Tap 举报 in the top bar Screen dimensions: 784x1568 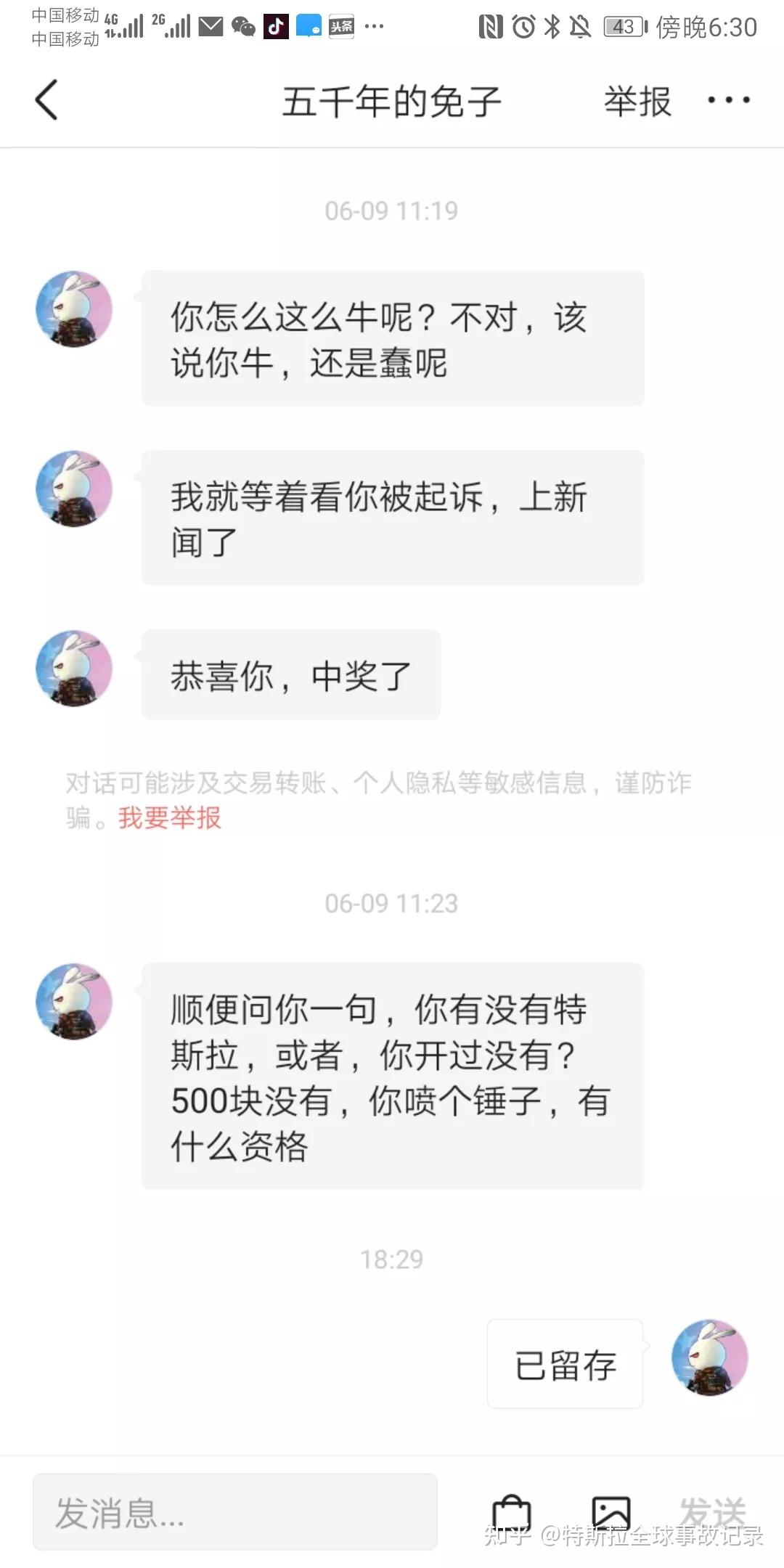point(637,101)
